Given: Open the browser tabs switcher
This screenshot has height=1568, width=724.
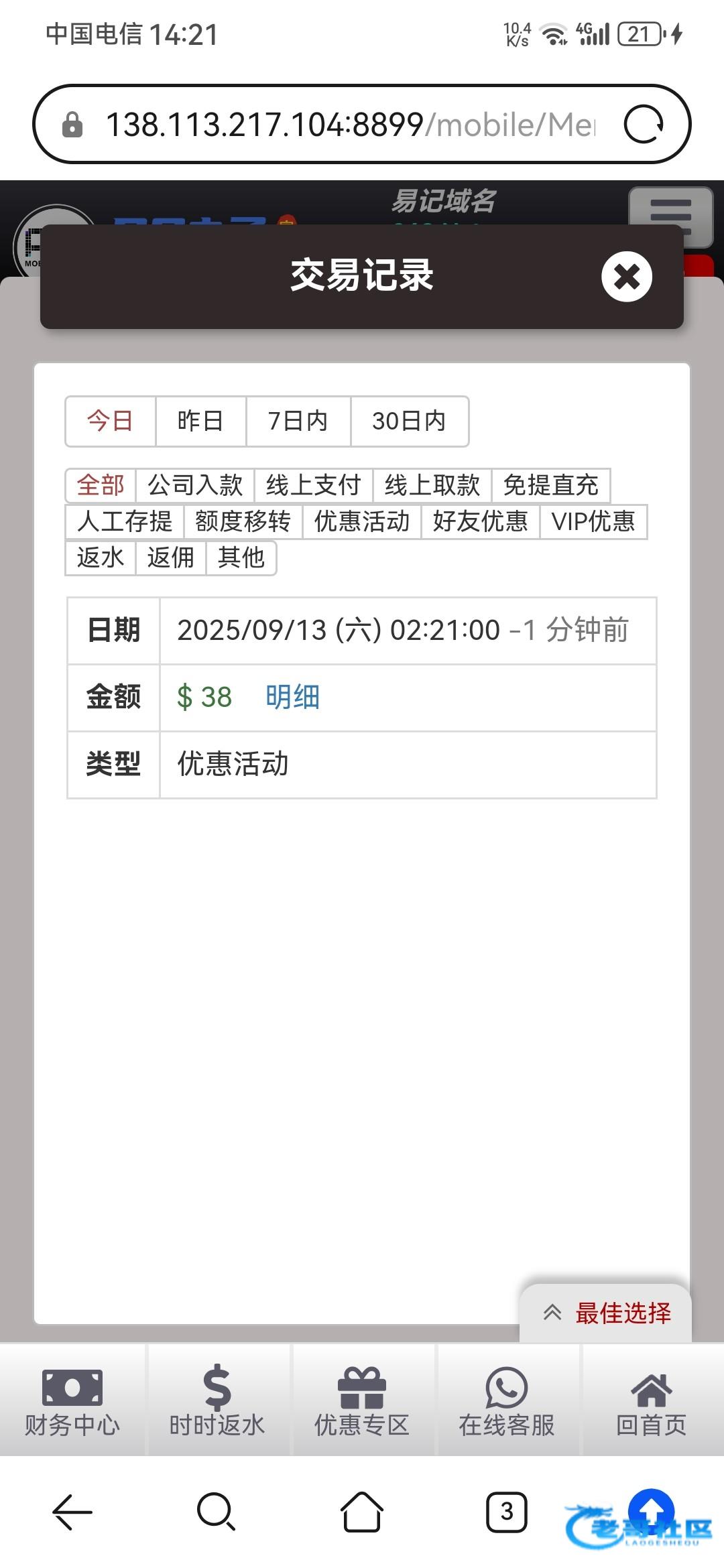Looking at the screenshot, I should pos(506,1512).
